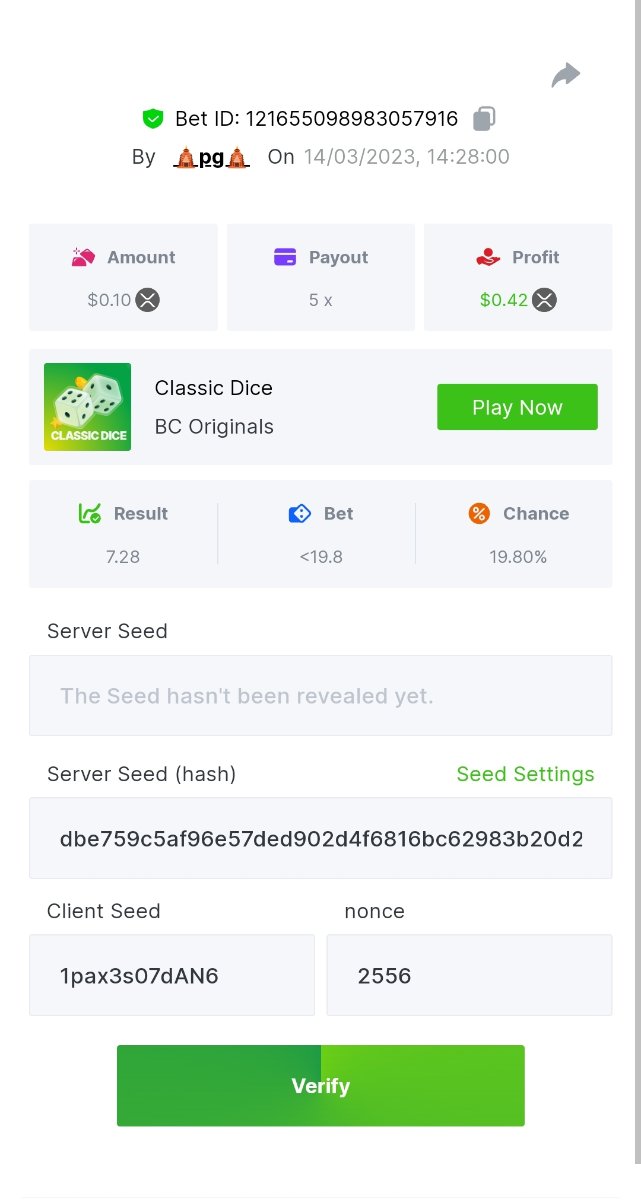Image resolution: width=641 pixels, height=1200 pixels.
Task: Tap the Server Seed field
Action: point(320,696)
